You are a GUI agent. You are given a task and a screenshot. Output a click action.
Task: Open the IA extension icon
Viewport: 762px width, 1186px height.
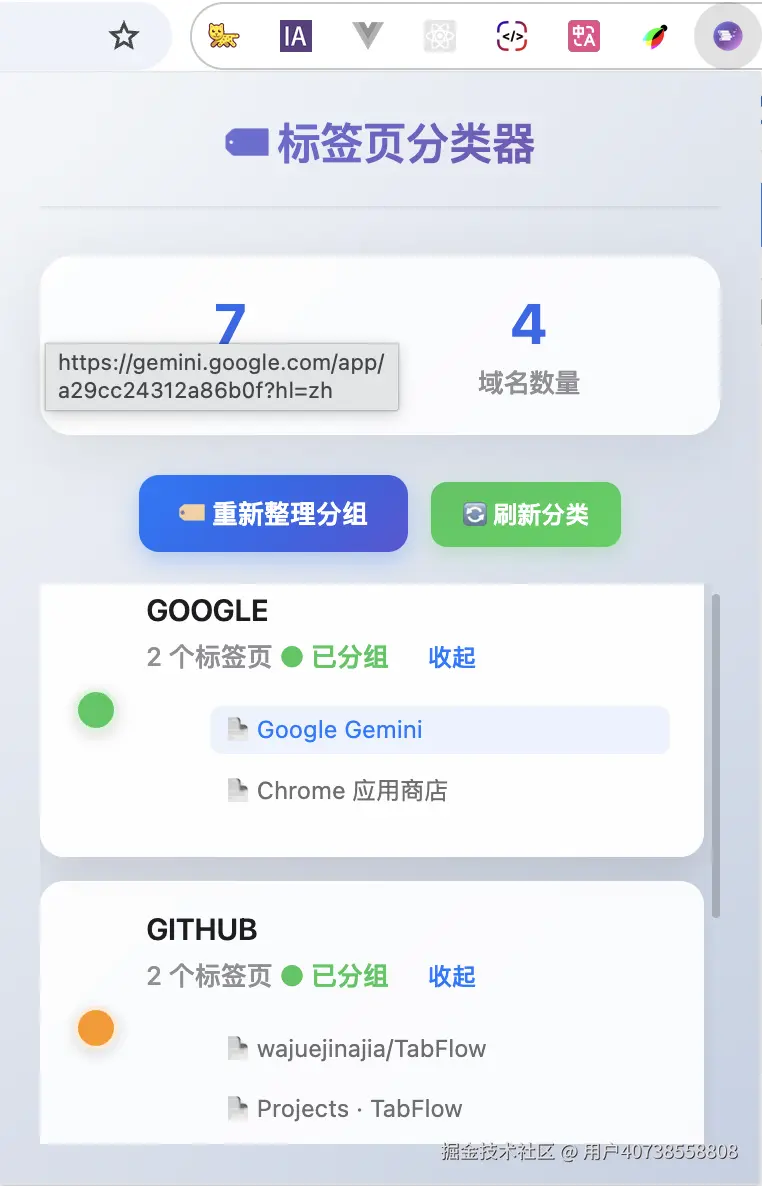(x=296, y=37)
